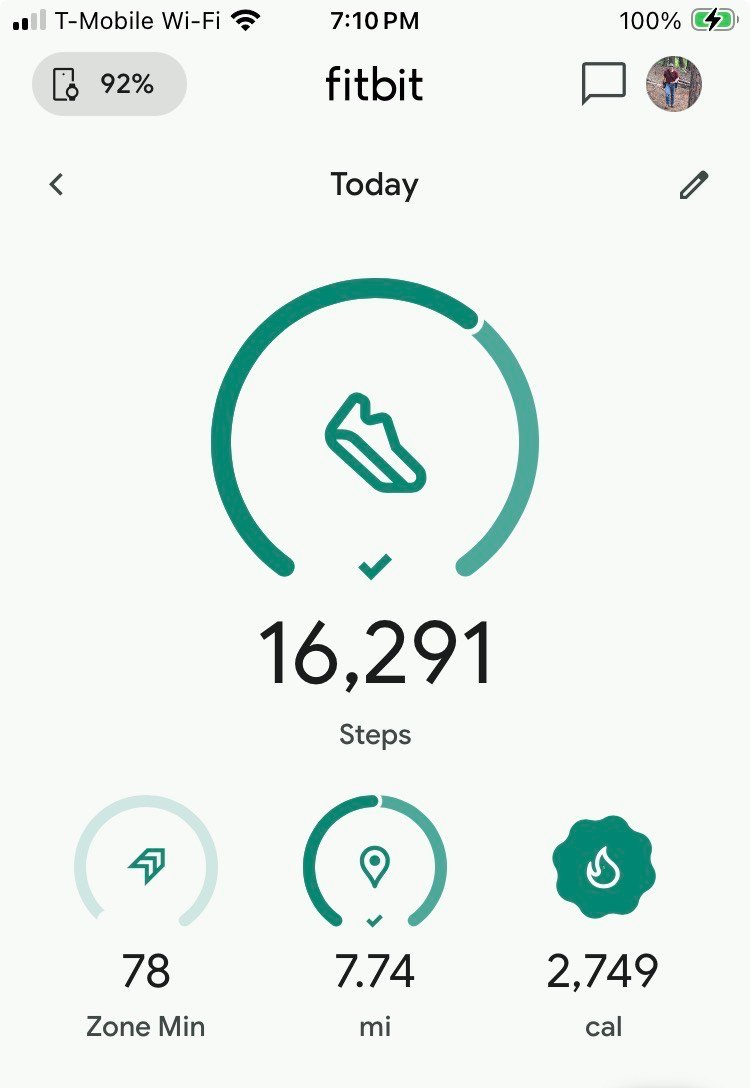Open the device battery status chip

(109, 84)
